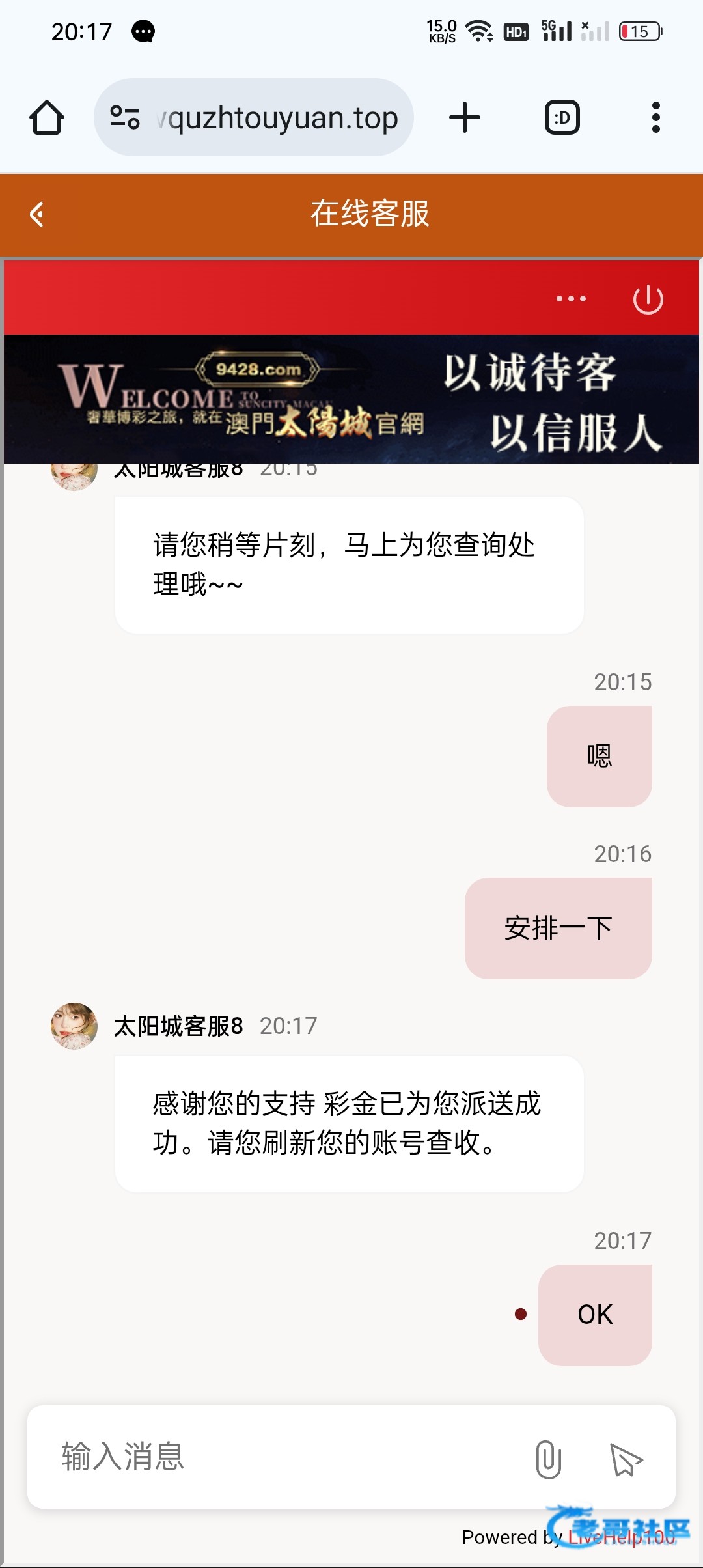Viewport: 703px width, 1568px height.
Task: Focus the 输入消息 message field
Action: (x=280, y=1457)
